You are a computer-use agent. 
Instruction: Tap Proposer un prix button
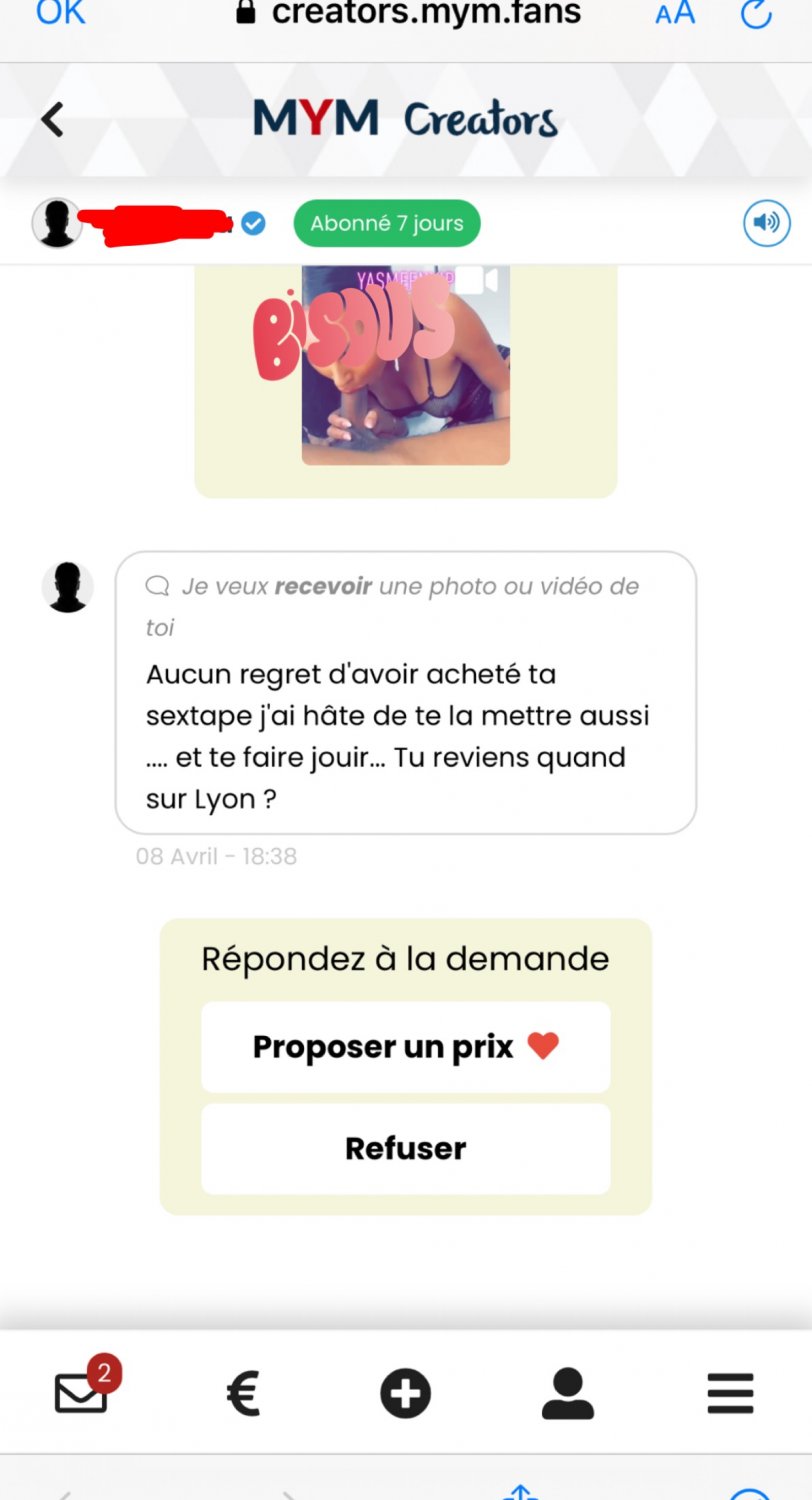pos(405,1047)
